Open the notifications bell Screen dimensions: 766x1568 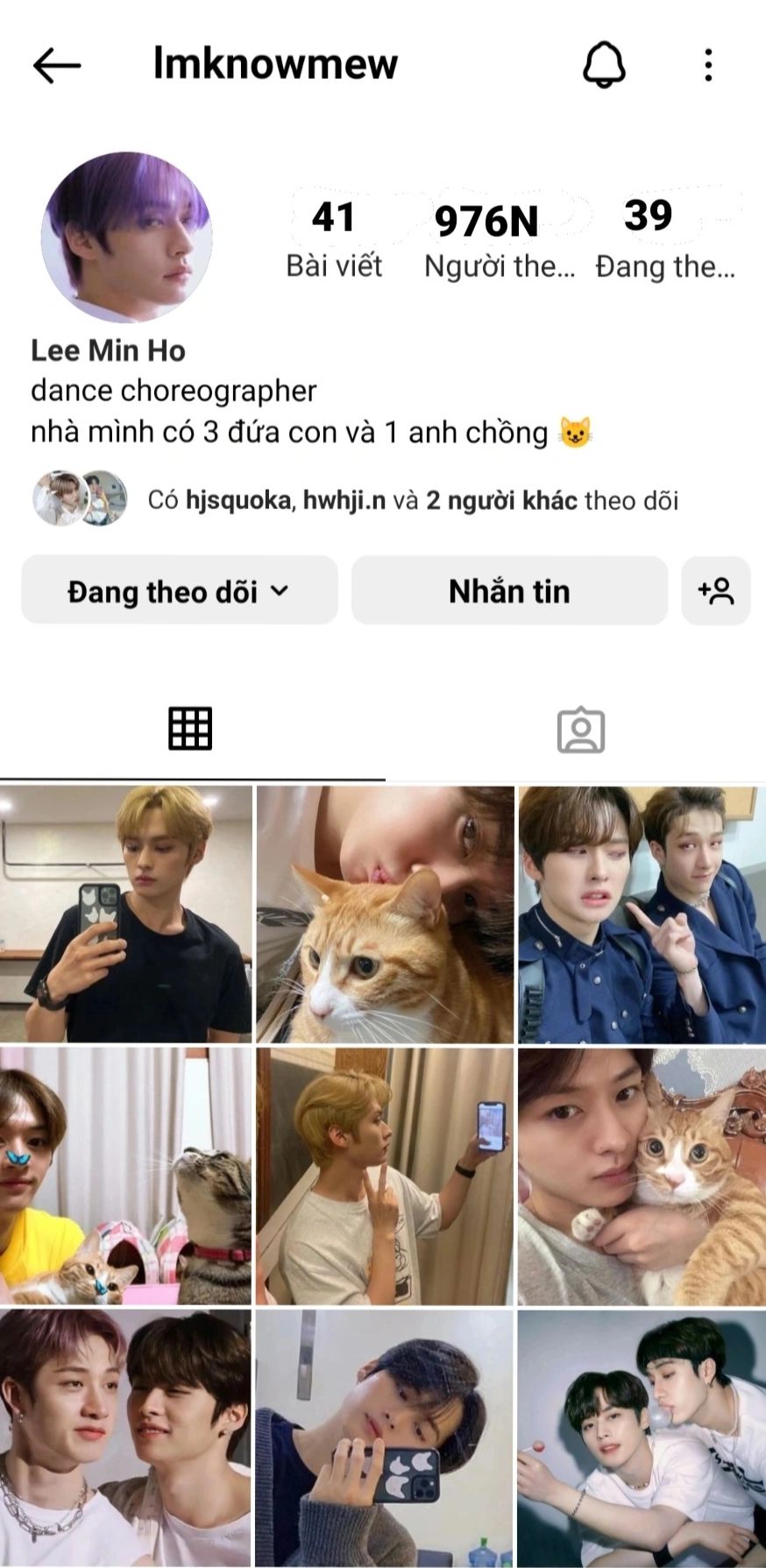pyautogui.click(x=605, y=65)
